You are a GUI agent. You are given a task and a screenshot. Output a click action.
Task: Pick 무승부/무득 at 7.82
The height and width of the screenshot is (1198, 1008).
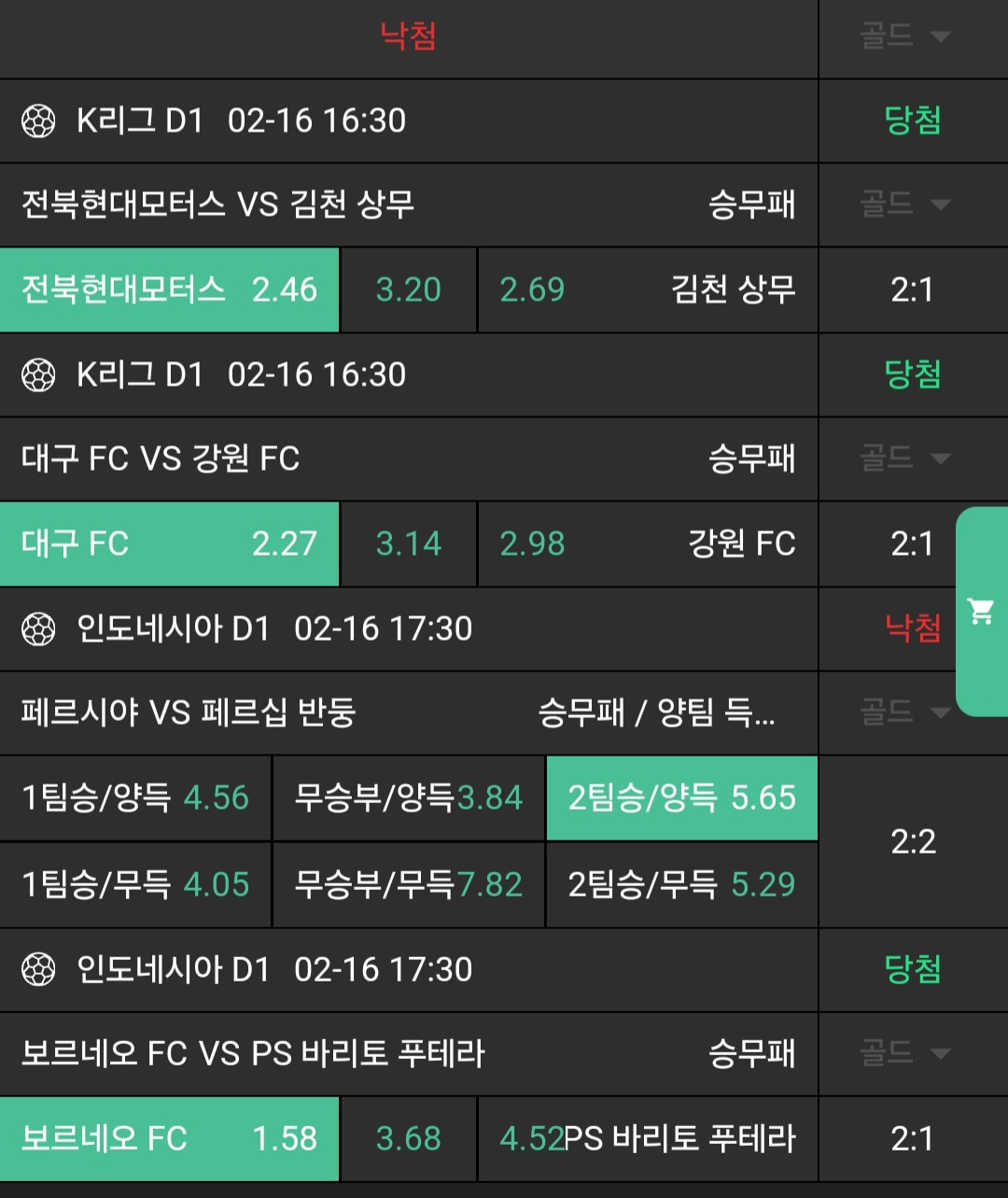408,883
